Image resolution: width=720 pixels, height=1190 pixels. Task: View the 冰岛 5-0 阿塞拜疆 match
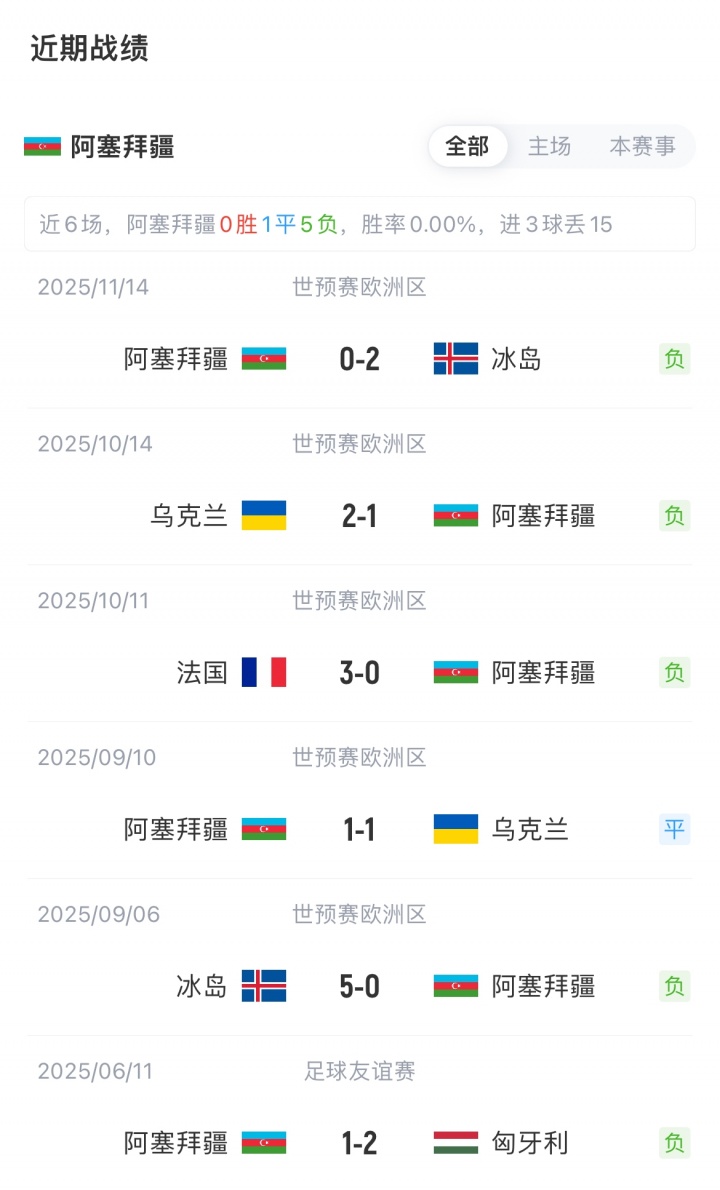tap(359, 986)
